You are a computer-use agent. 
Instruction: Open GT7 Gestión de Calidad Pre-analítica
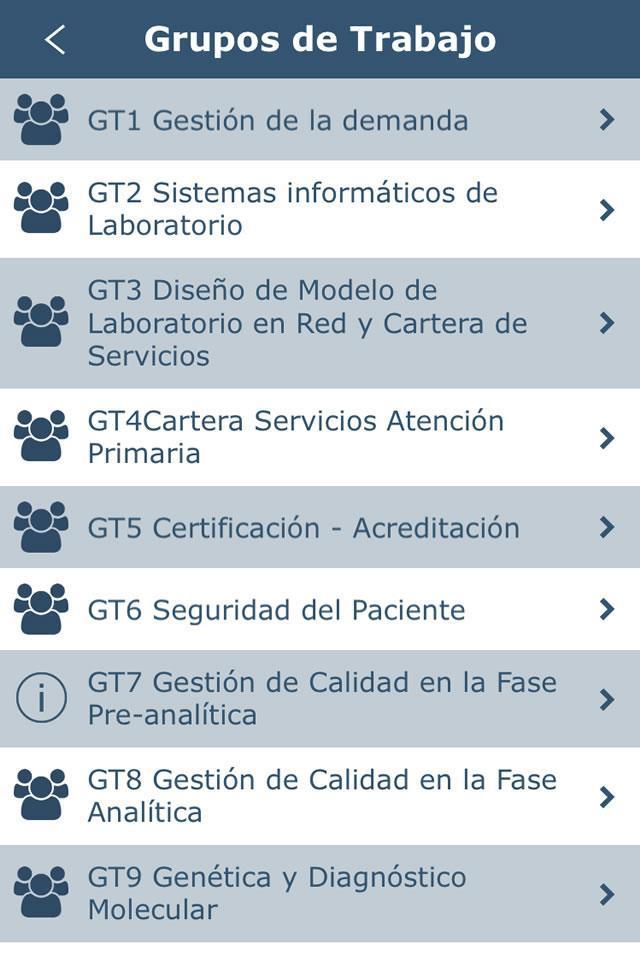(x=321, y=699)
